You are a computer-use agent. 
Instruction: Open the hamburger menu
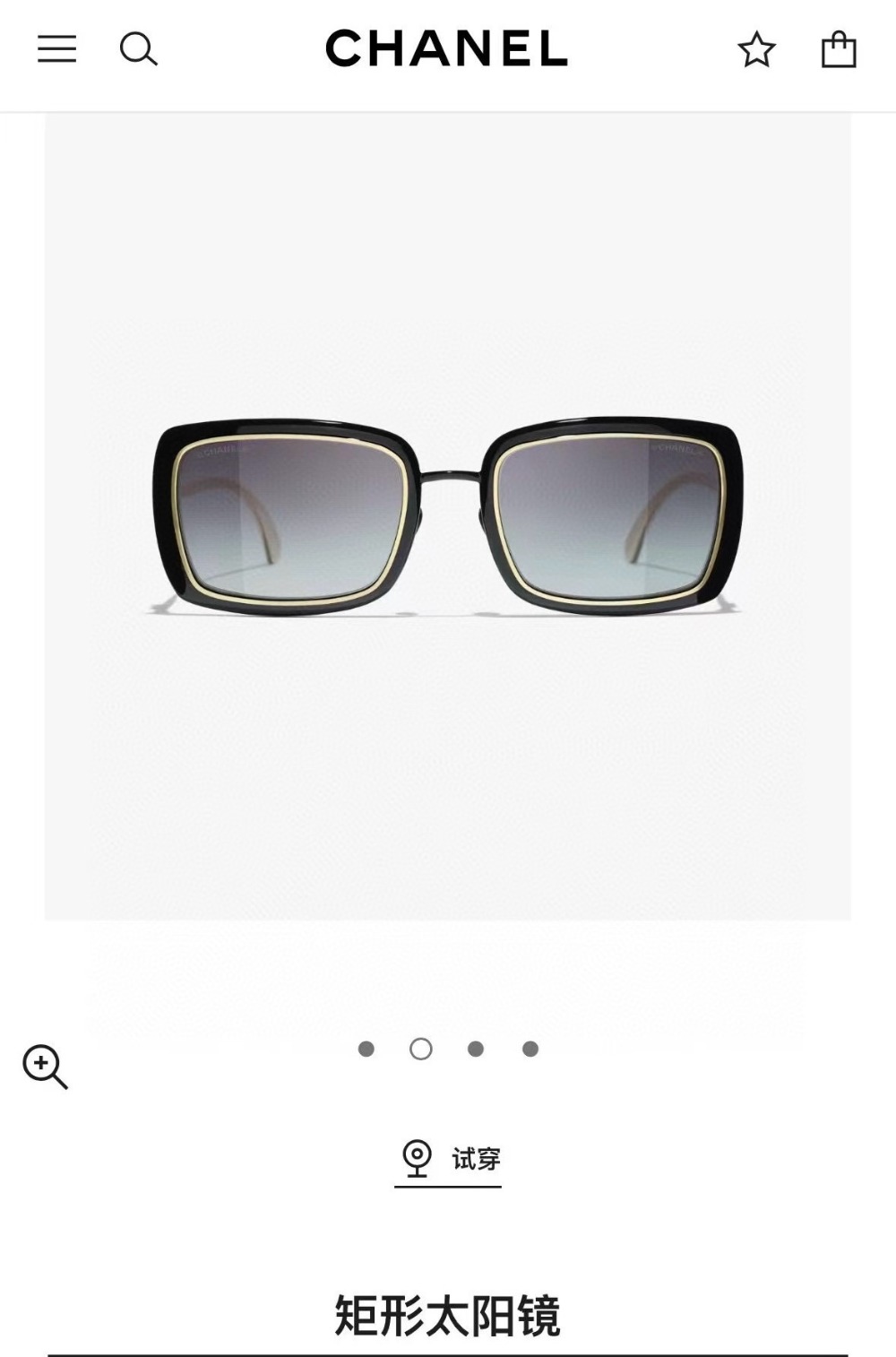pyautogui.click(x=56, y=49)
